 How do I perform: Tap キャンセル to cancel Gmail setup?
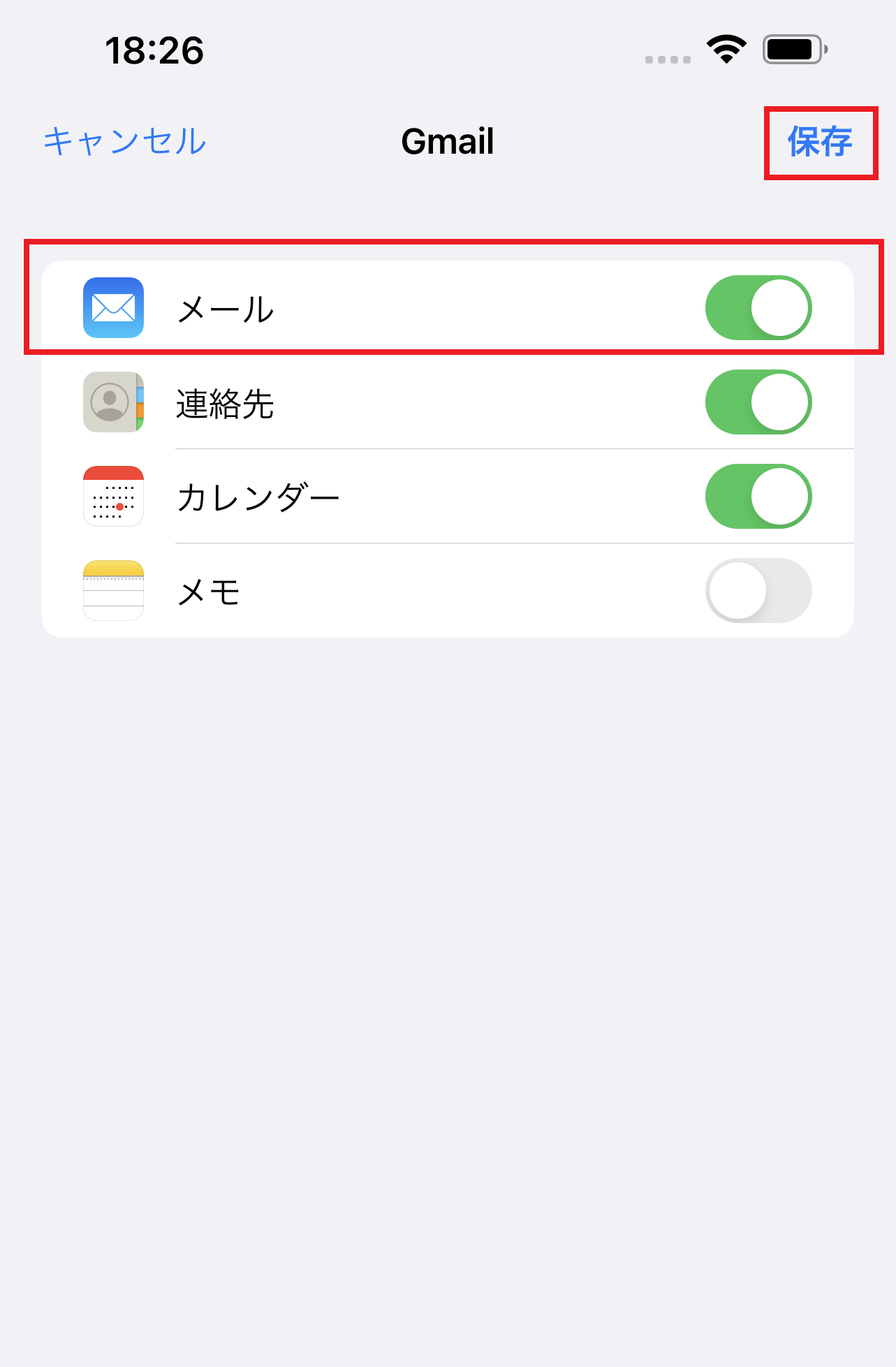click(x=124, y=141)
